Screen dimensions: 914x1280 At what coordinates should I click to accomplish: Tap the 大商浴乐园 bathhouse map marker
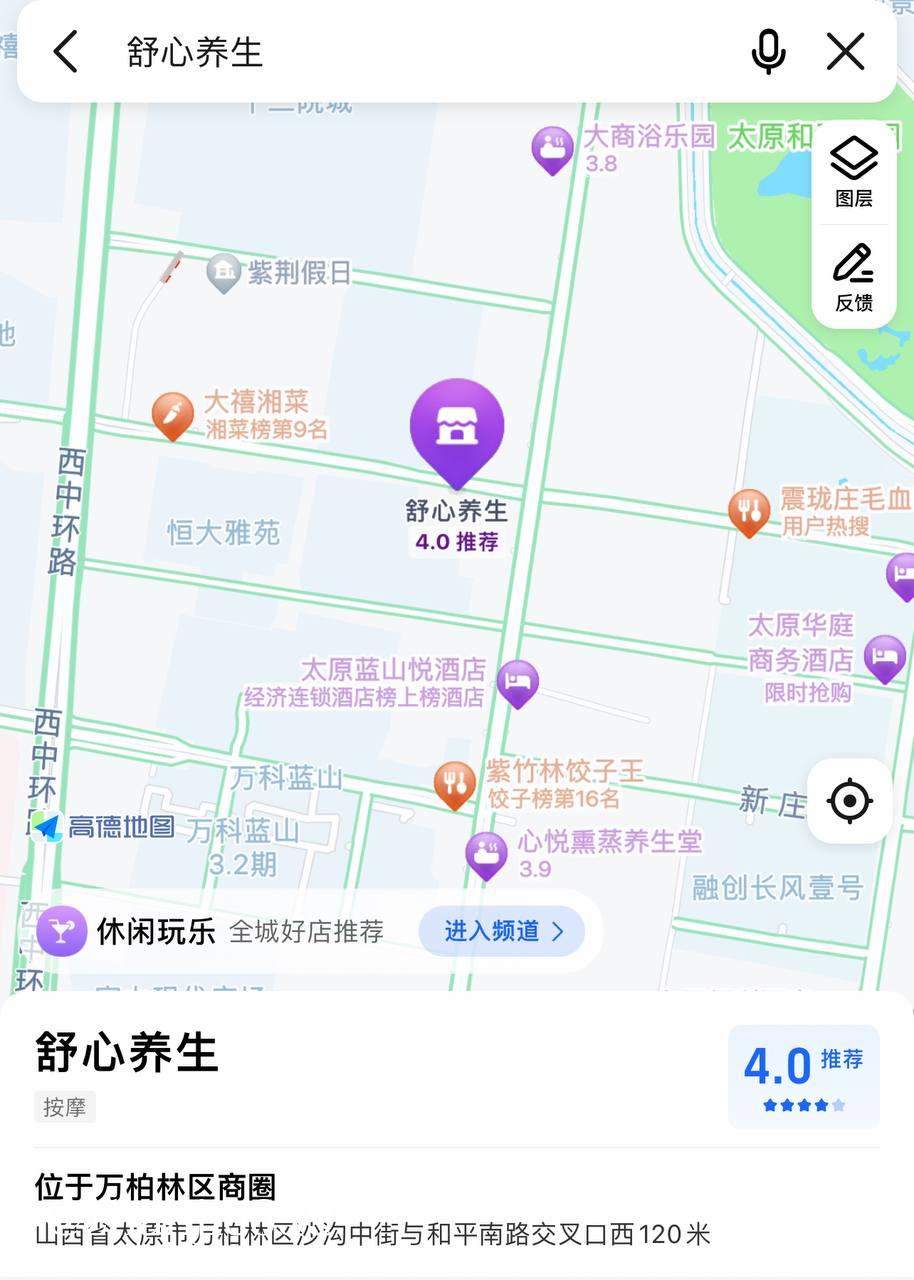point(552,148)
